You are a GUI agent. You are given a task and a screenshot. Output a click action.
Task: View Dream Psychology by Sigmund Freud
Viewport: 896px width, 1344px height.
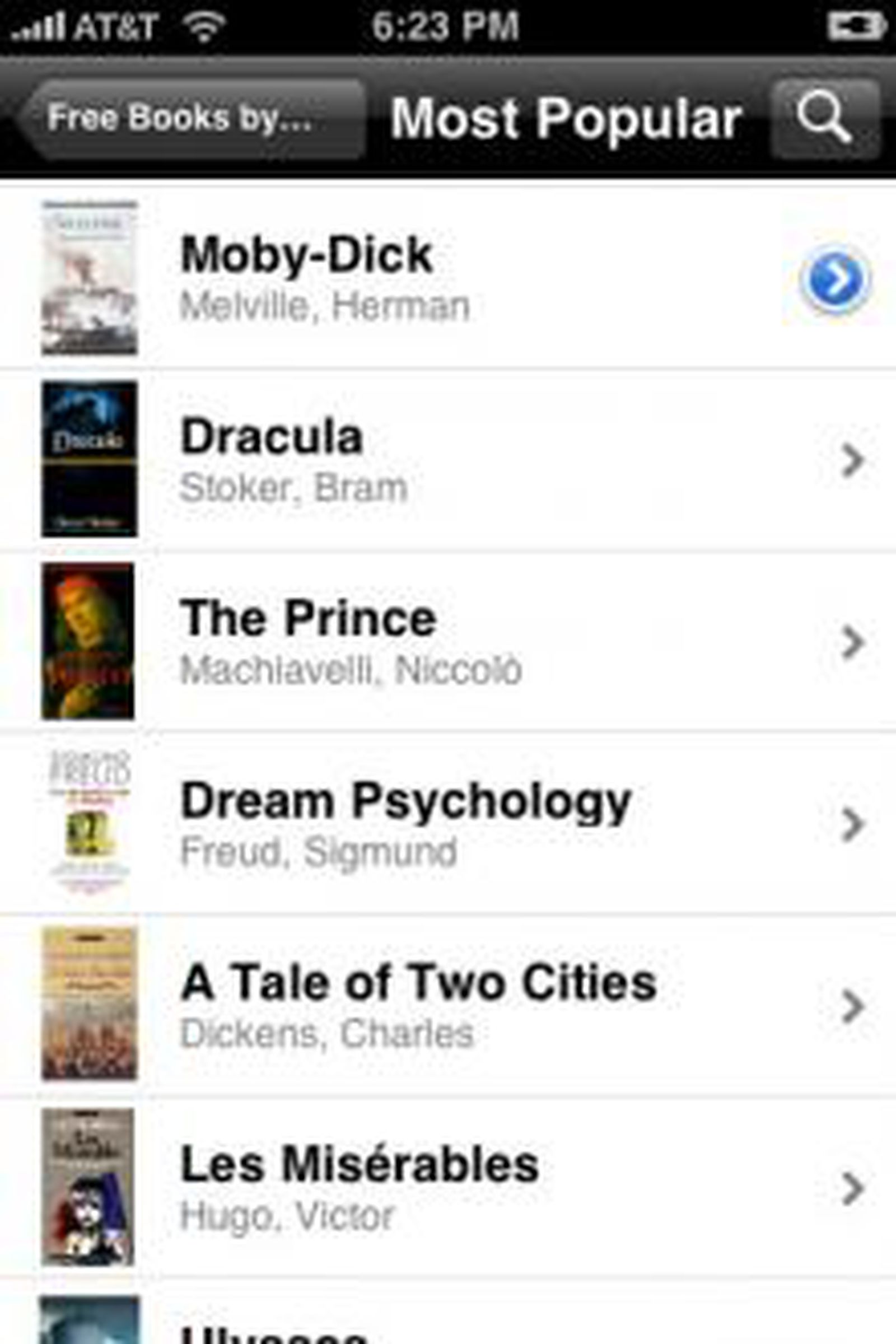click(x=400, y=823)
